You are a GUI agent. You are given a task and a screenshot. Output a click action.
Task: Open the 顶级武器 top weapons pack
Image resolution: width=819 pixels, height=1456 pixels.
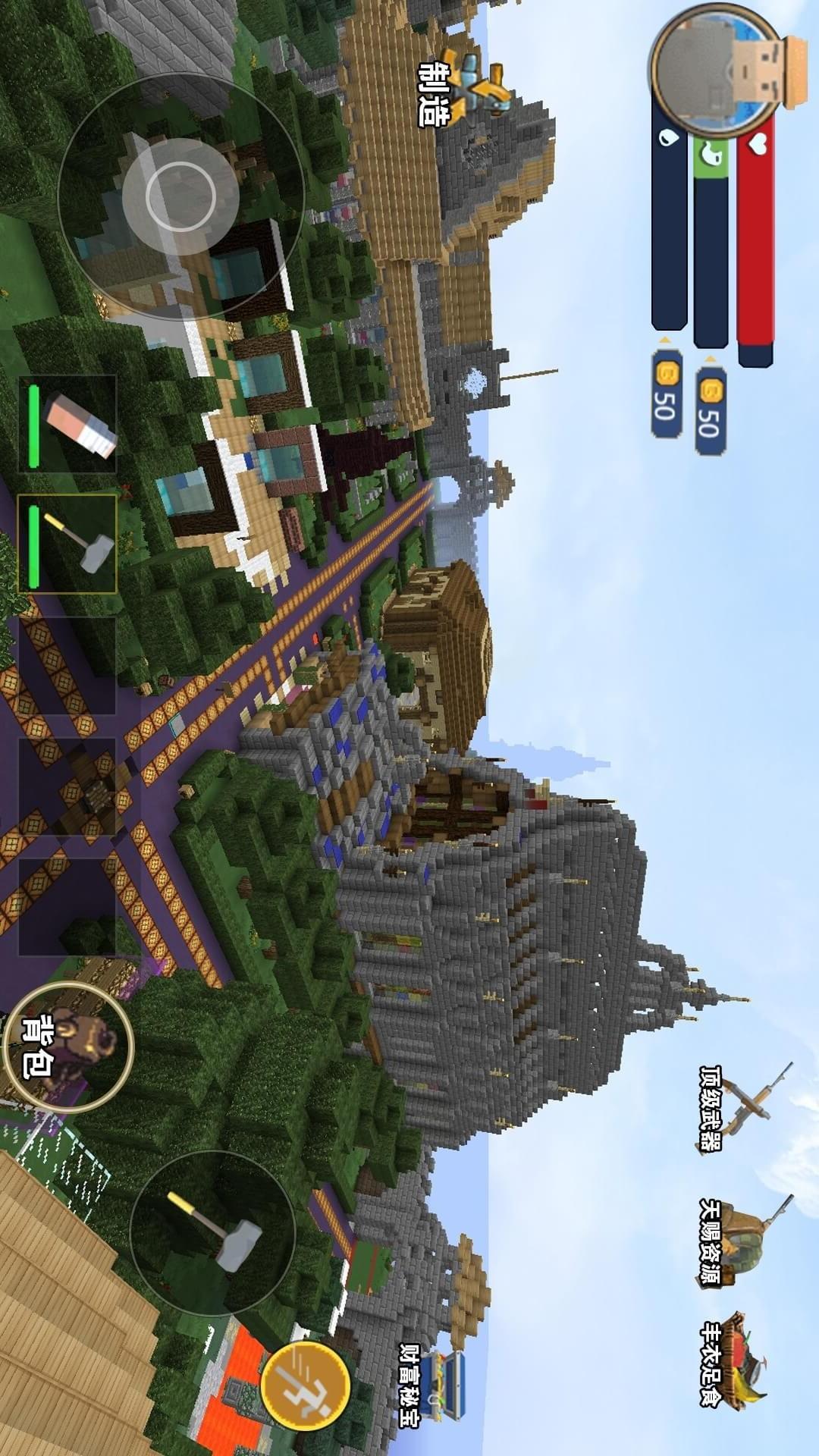[x=739, y=1107]
